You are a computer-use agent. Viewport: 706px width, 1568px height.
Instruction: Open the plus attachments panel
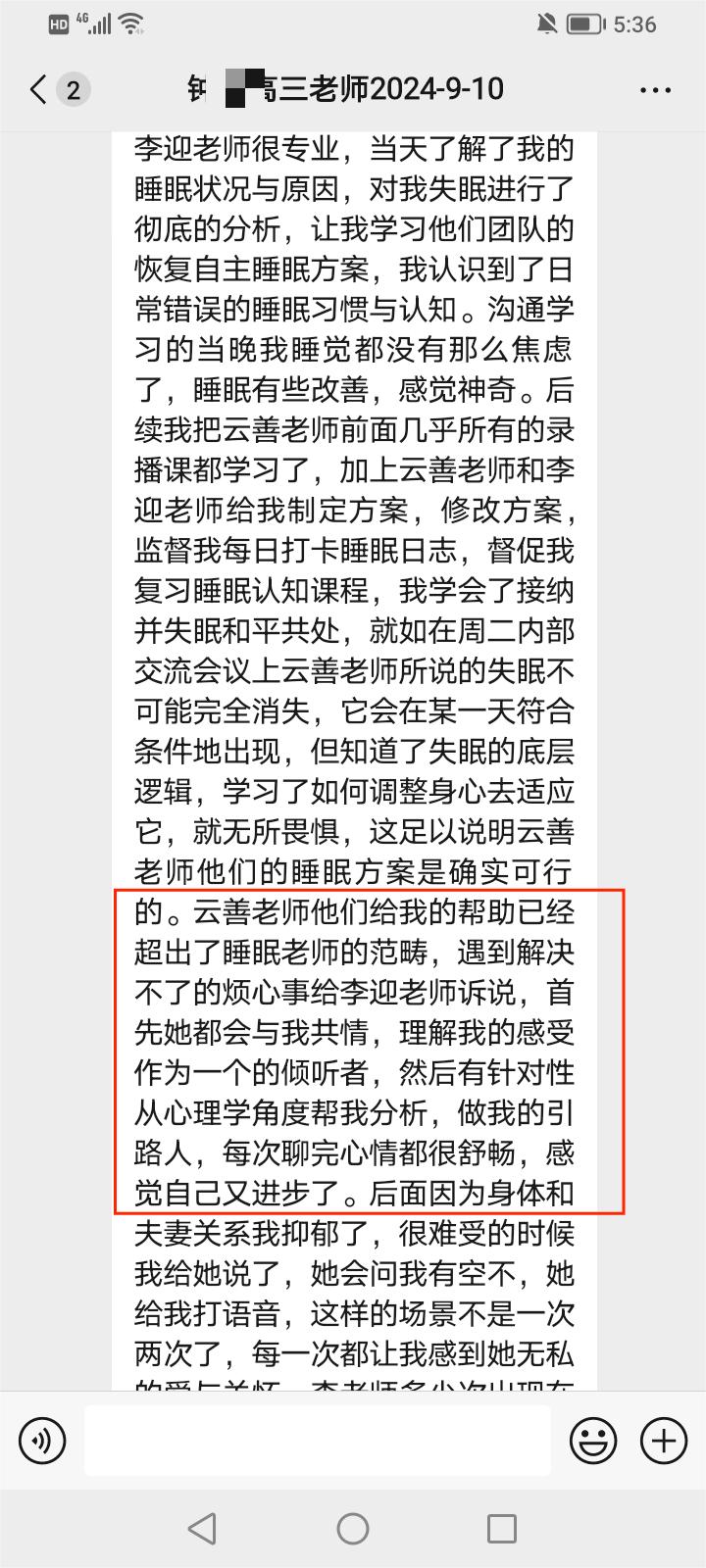coord(664,1441)
